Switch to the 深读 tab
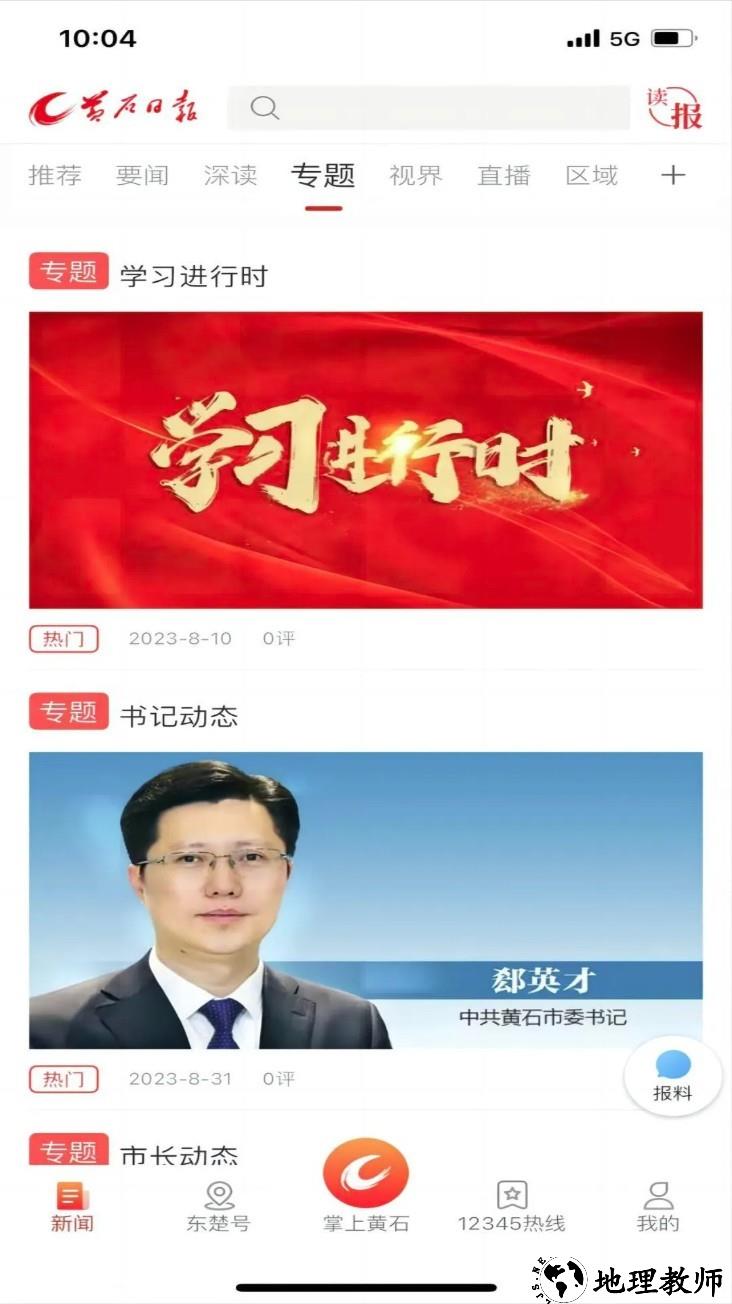 pos(230,176)
